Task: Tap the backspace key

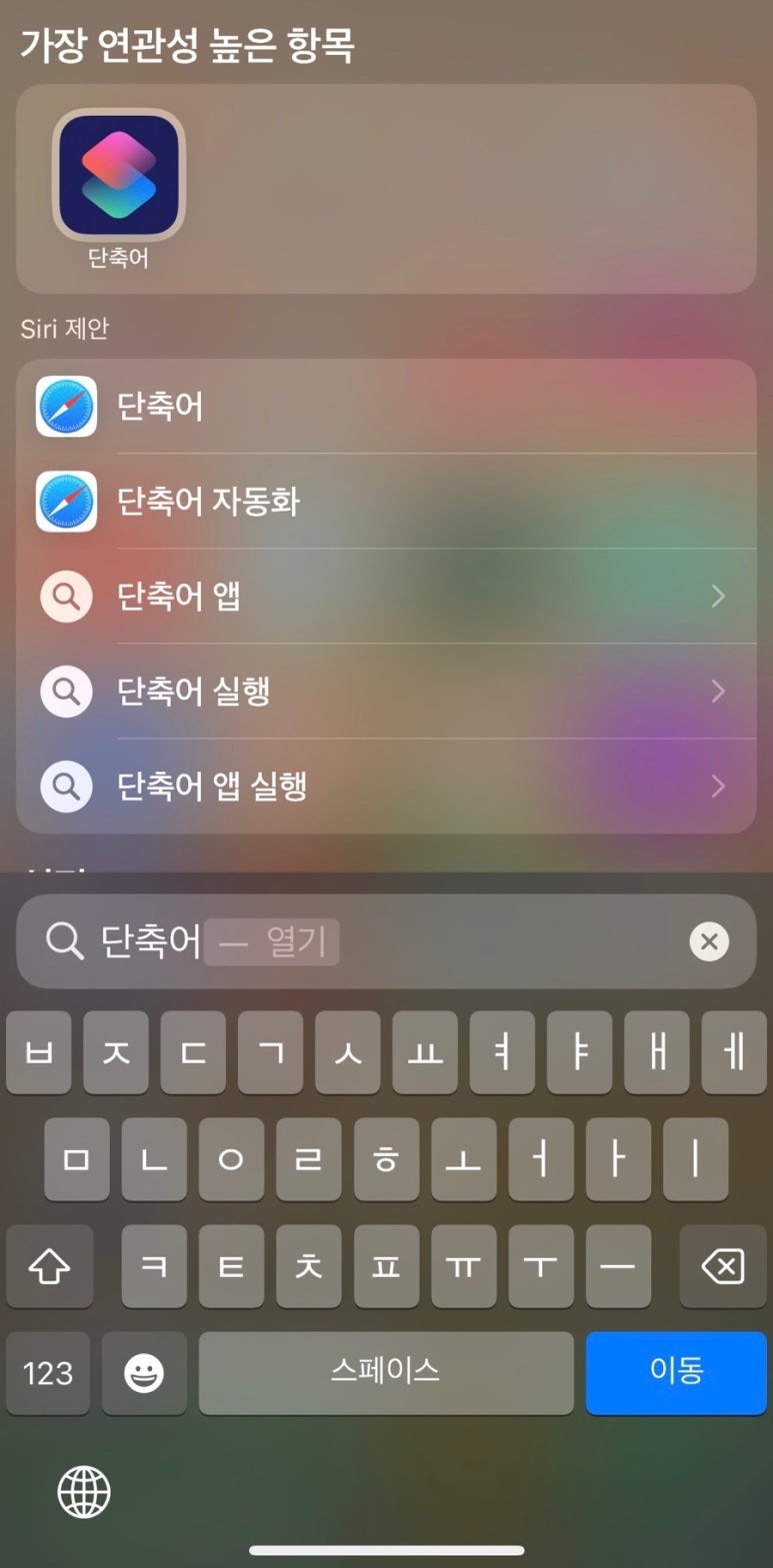Action: tap(722, 1267)
